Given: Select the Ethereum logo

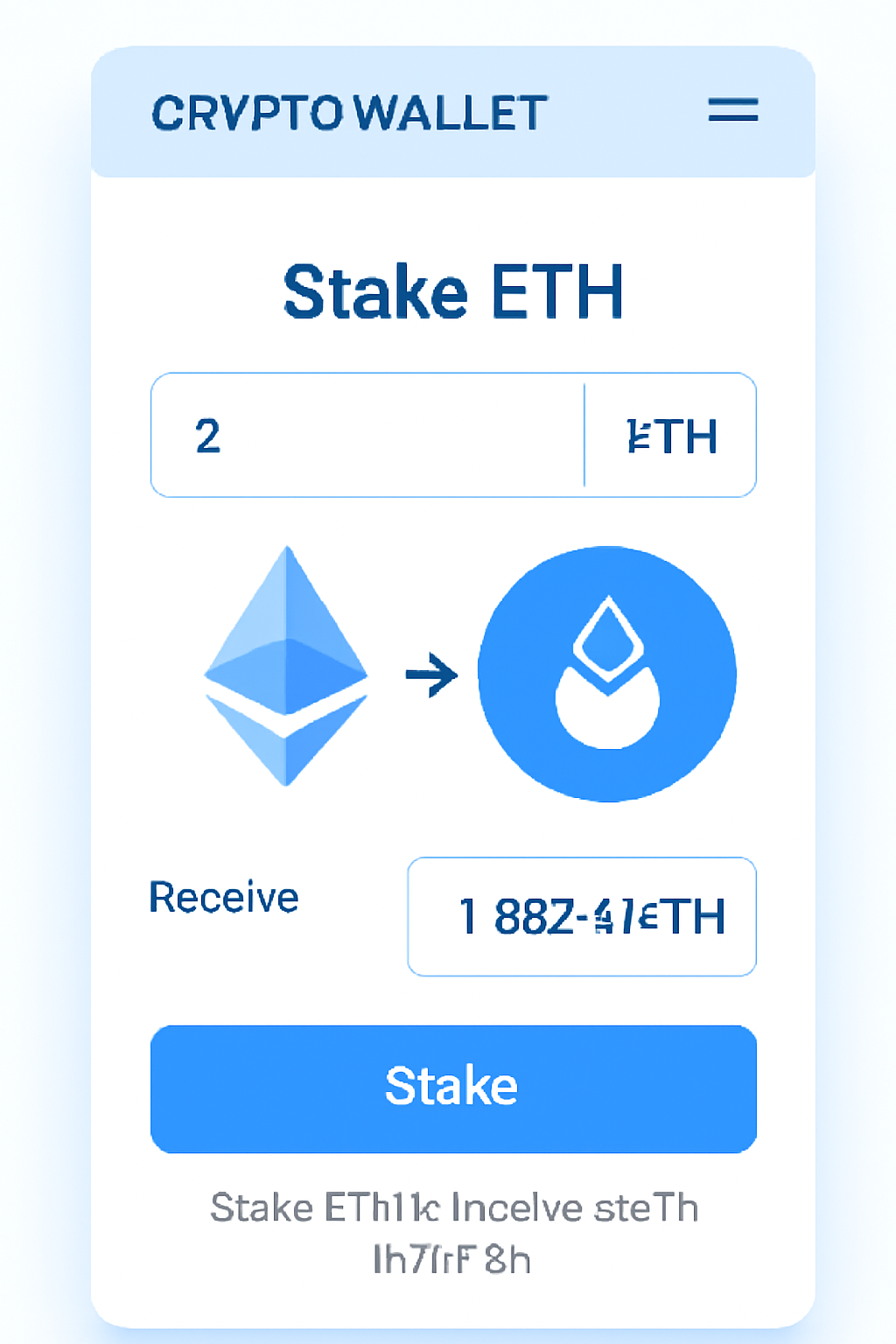Looking at the screenshot, I should pos(286,668).
